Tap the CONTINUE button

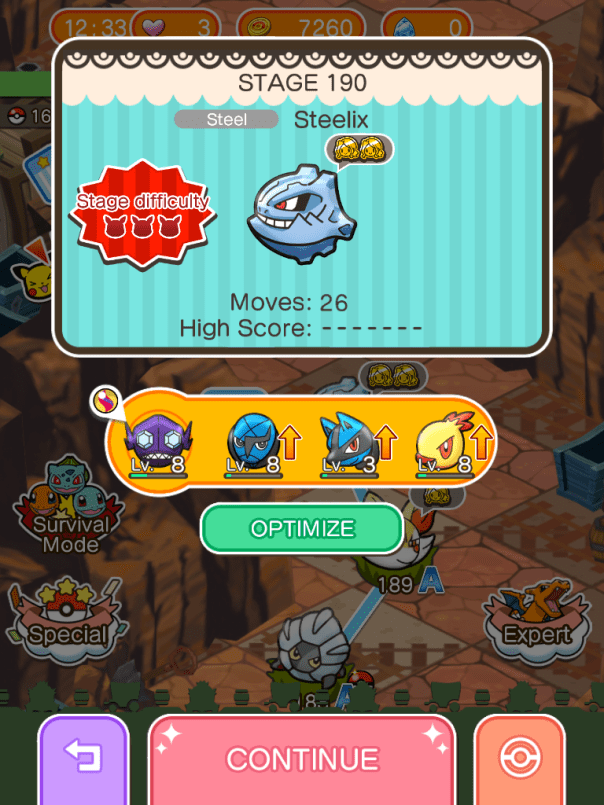302,760
